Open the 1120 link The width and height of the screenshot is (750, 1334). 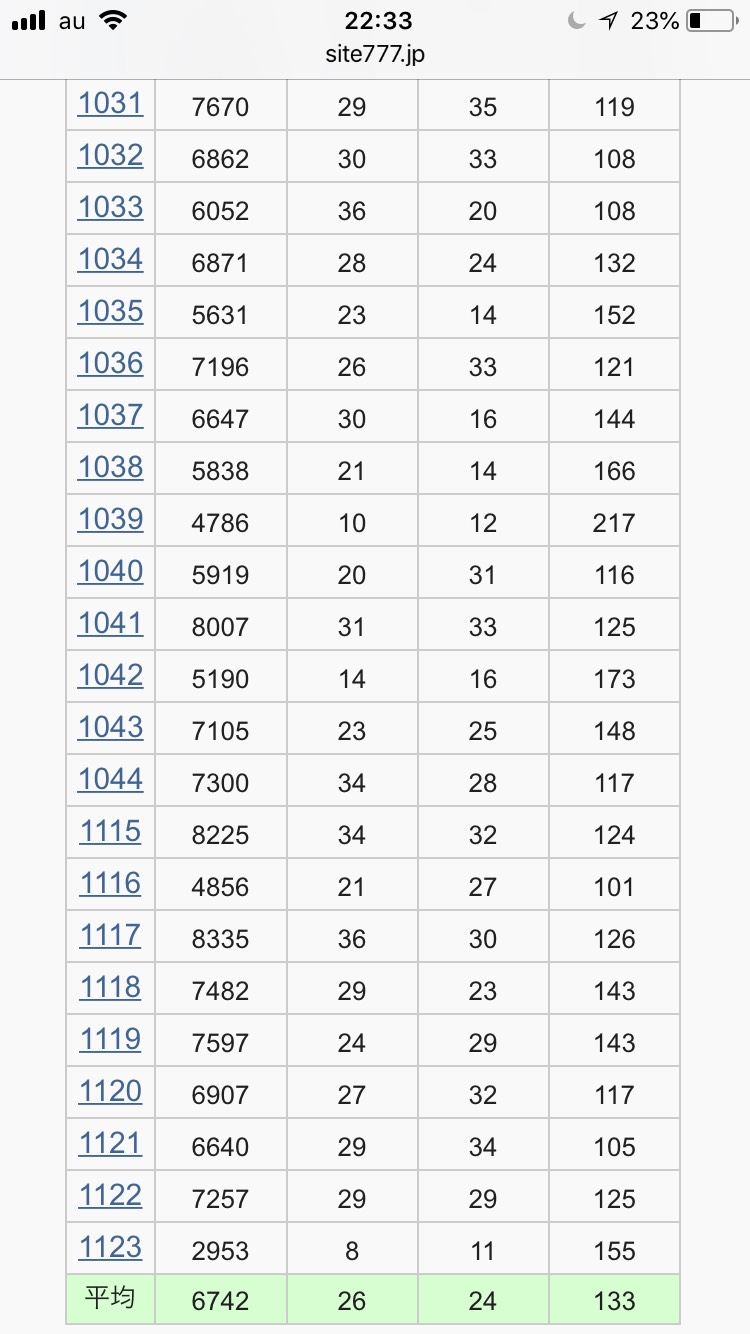point(110,1092)
